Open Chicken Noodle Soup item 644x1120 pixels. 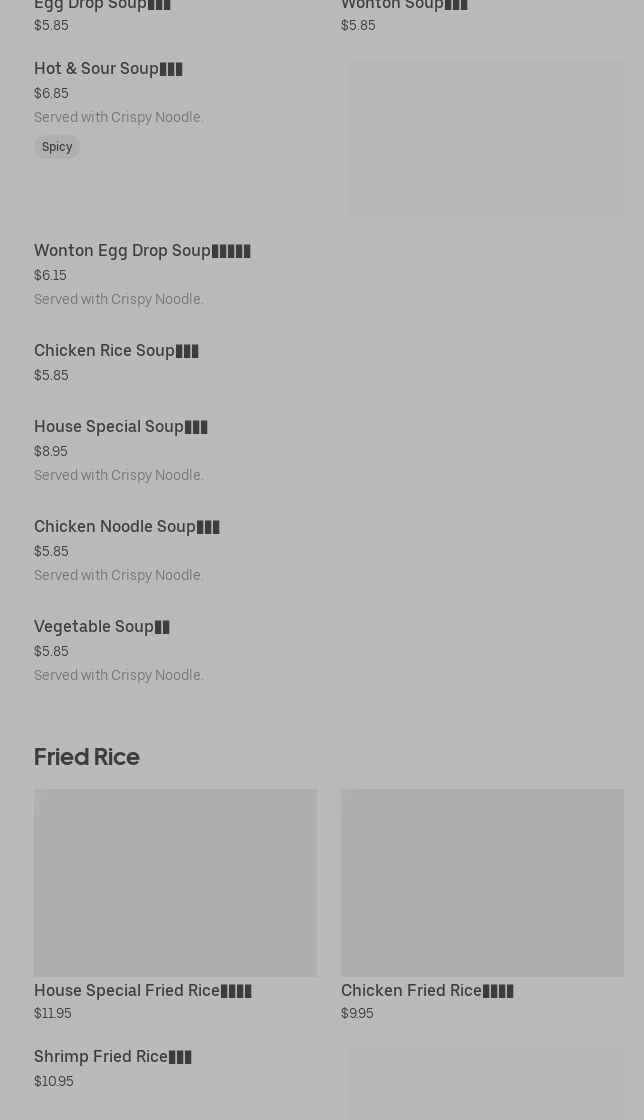pyautogui.click(x=127, y=528)
